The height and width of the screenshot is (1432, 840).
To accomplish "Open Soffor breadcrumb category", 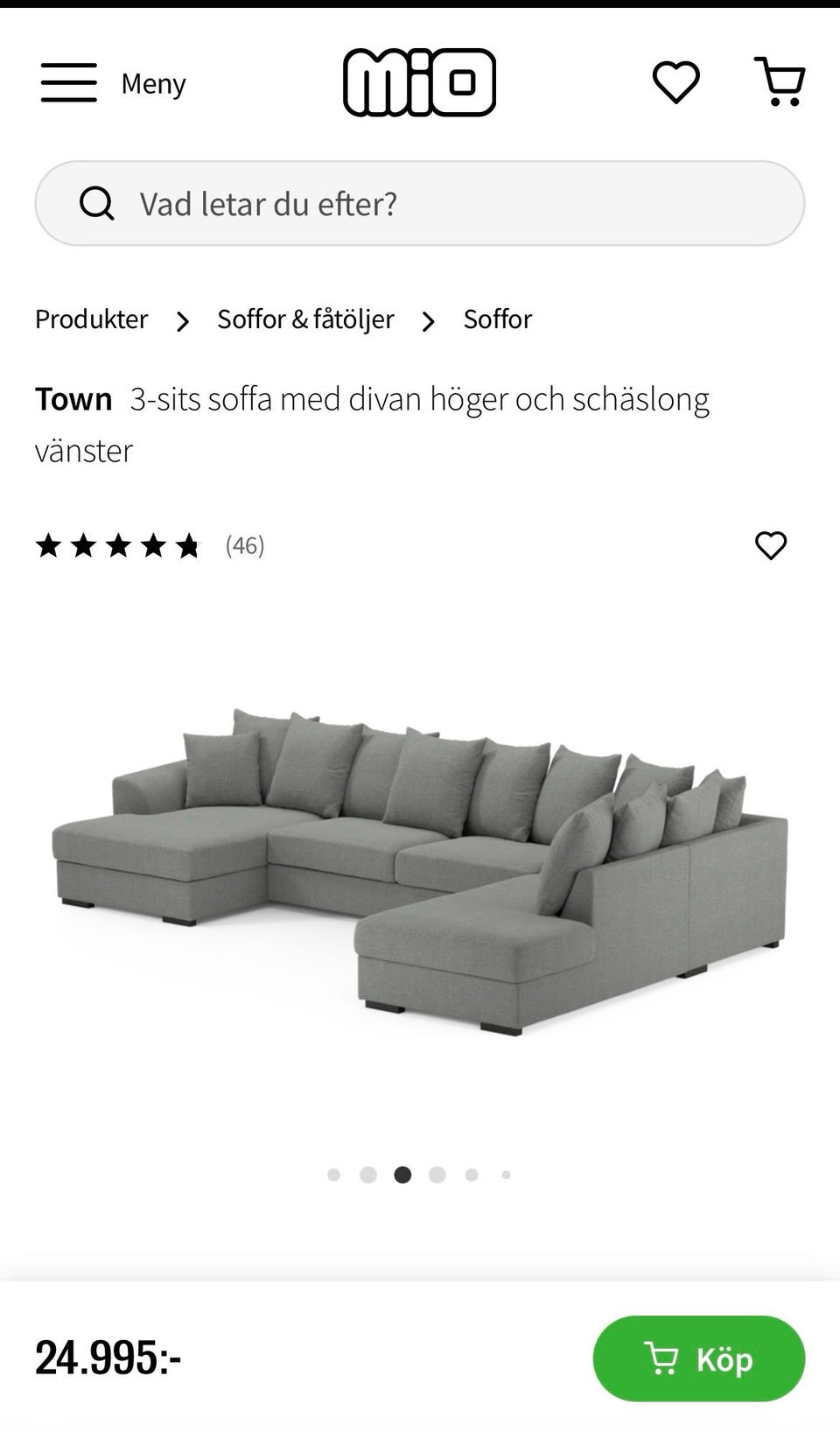I will click(x=497, y=319).
